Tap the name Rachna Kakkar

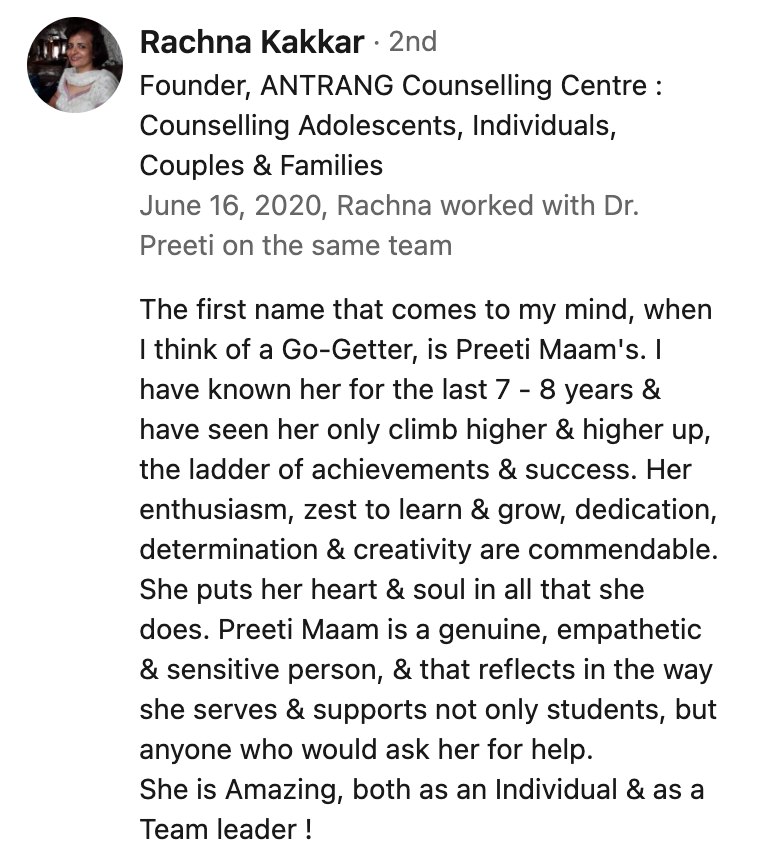pos(251,42)
